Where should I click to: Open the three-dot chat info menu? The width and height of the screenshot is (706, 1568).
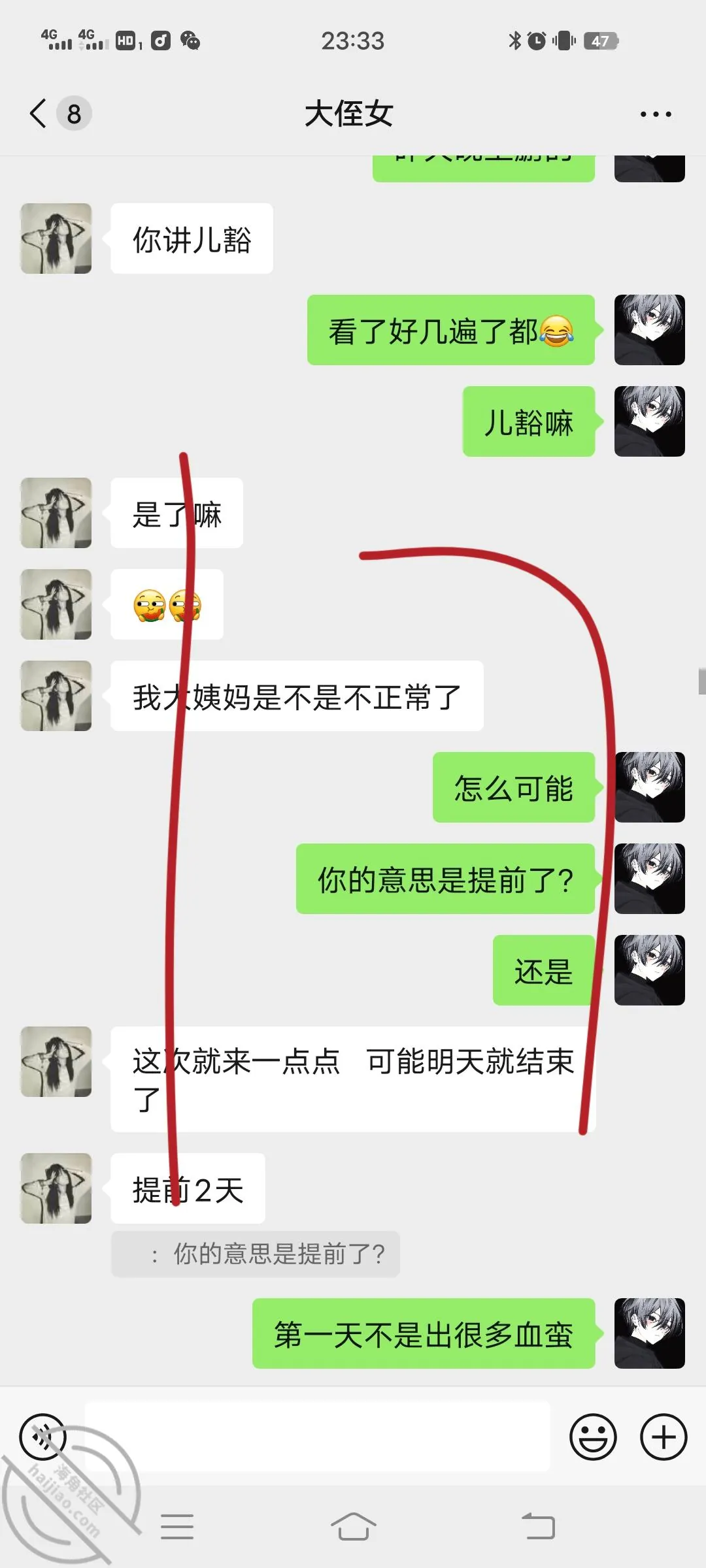pos(656,114)
